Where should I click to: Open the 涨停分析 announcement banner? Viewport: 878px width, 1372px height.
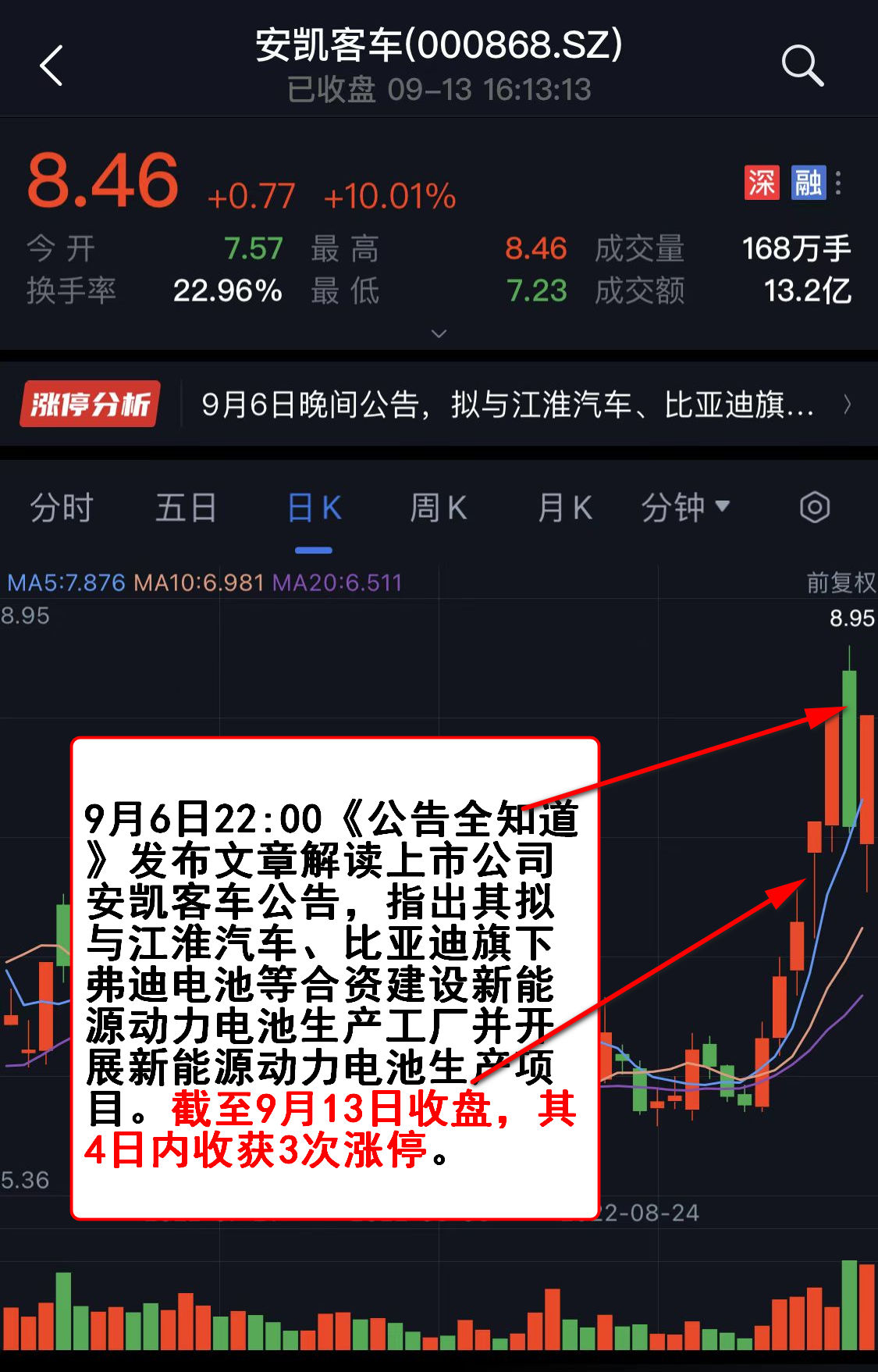[437, 404]
